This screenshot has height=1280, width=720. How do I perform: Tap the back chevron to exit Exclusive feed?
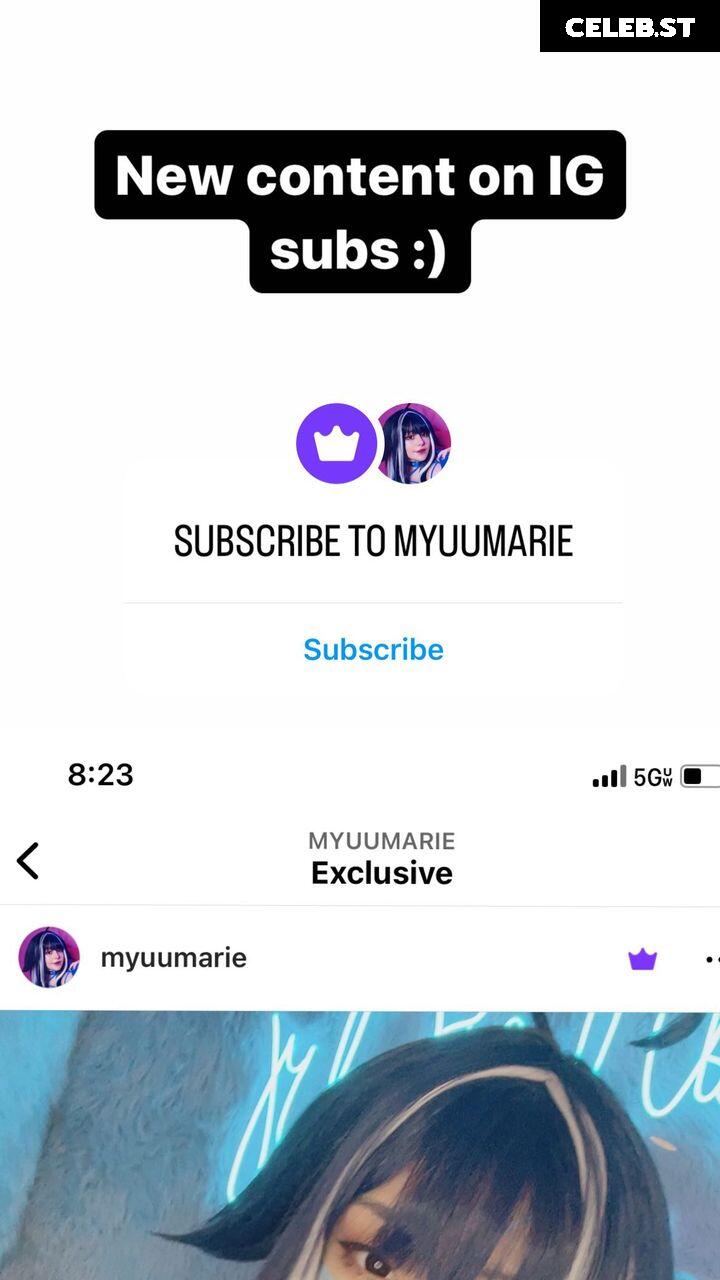[28, 858]
